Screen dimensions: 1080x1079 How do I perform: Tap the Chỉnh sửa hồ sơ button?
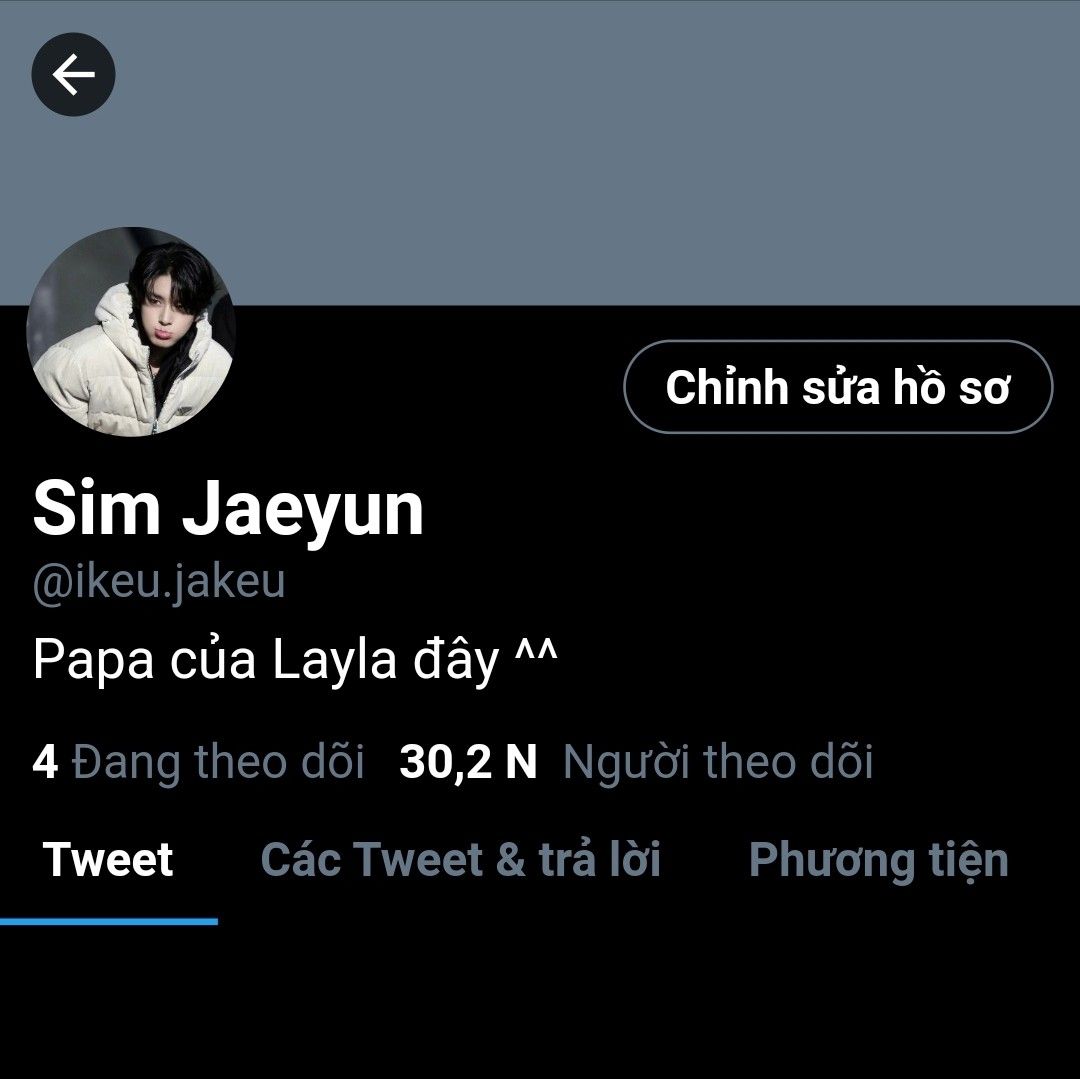pyautogui.click(x=838, y=387)
